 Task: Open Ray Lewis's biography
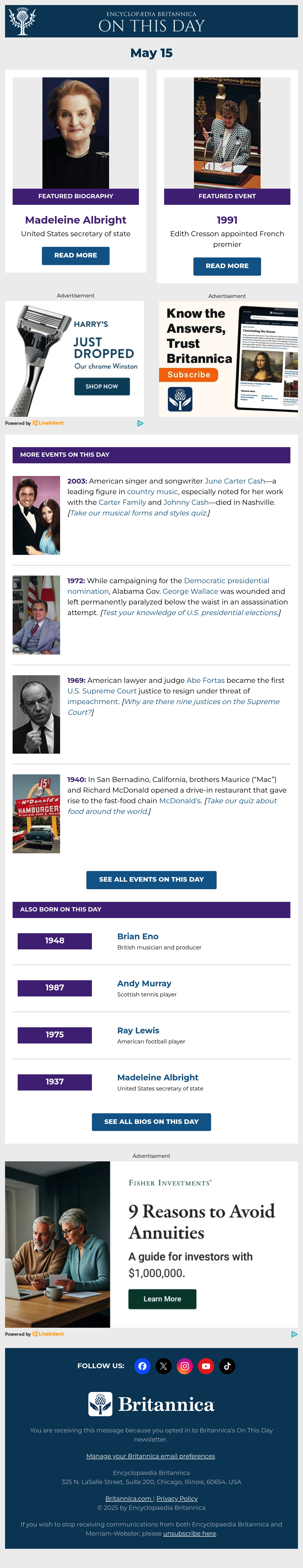tap(138, 1031)
